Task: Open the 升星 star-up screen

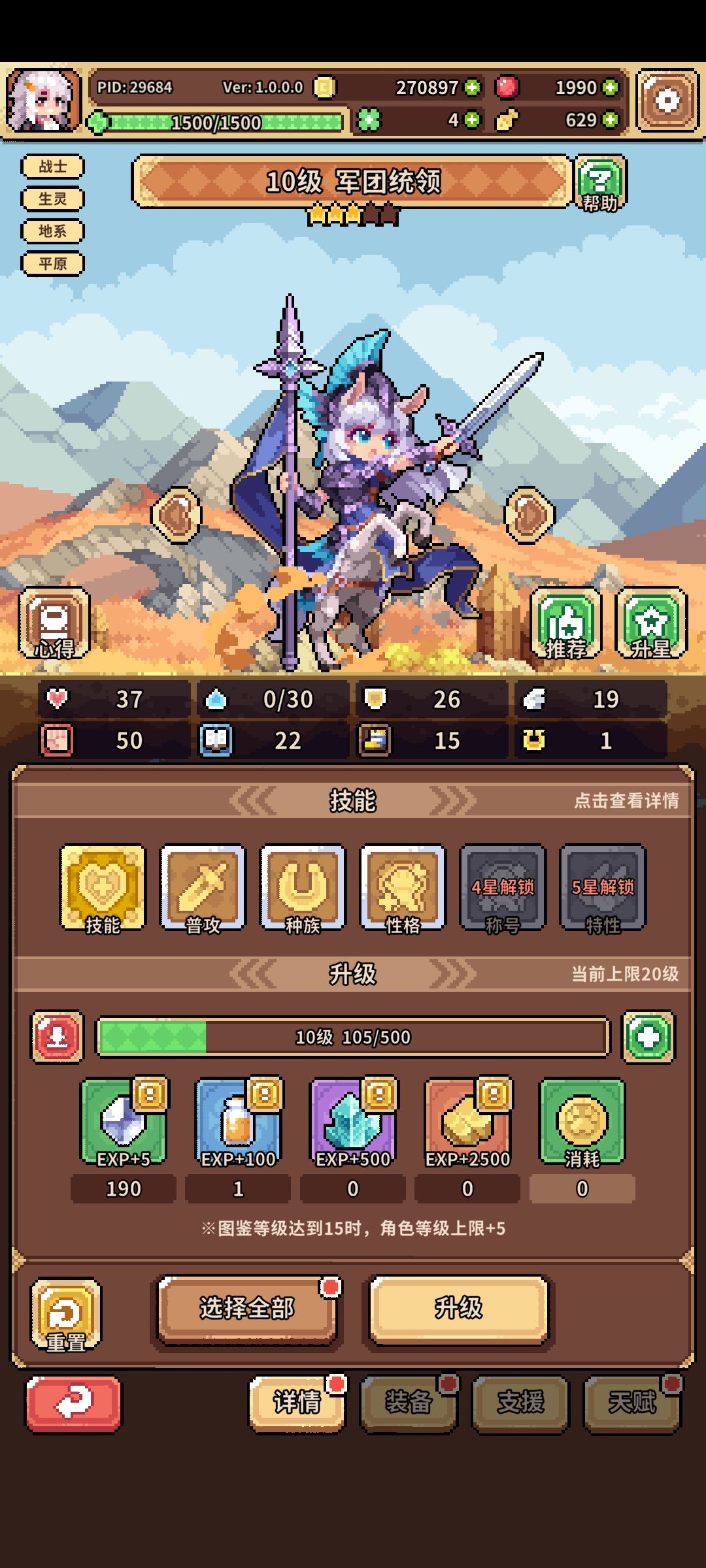Action: (650, 622)
